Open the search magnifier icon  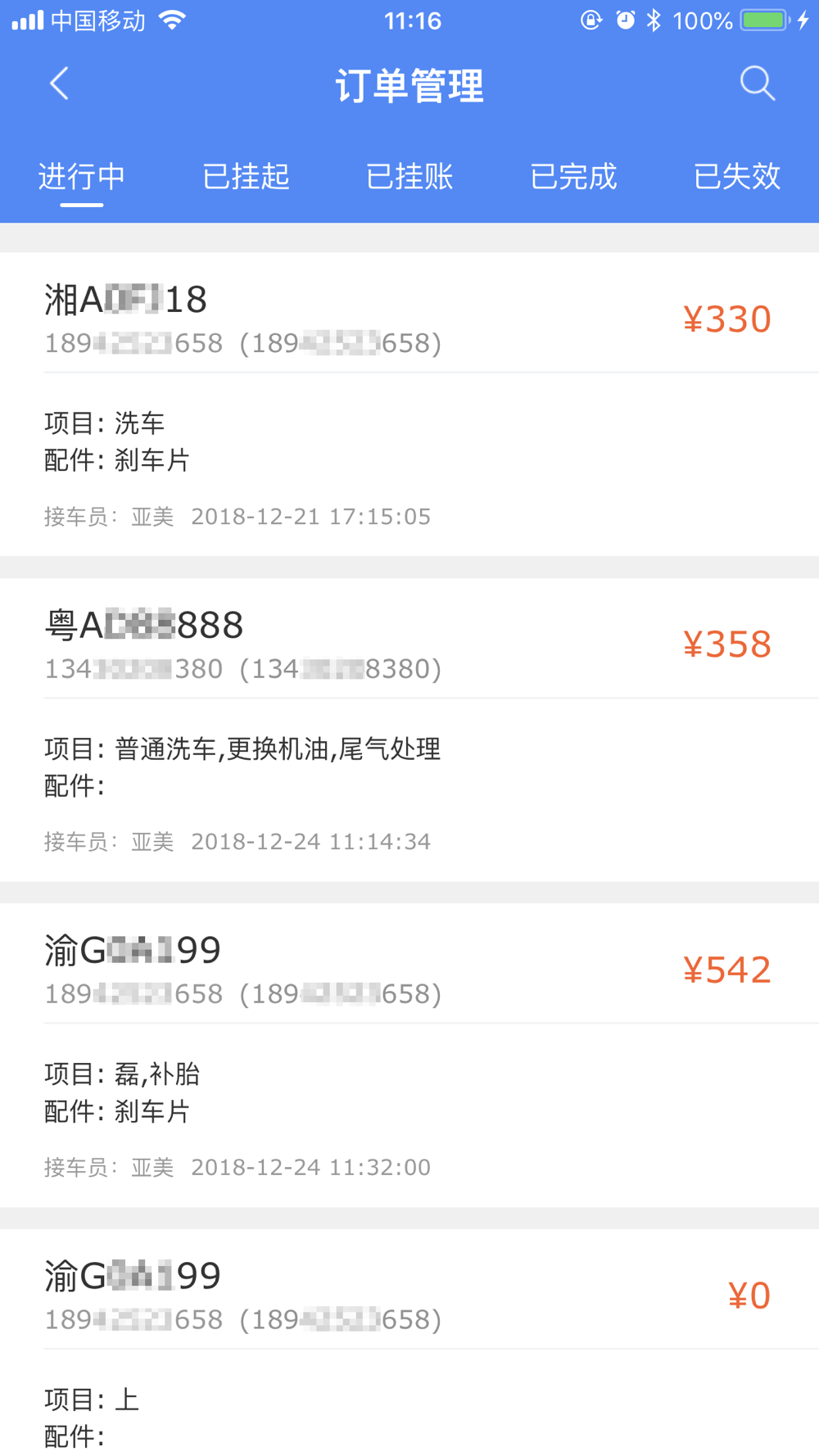[758, 84]
